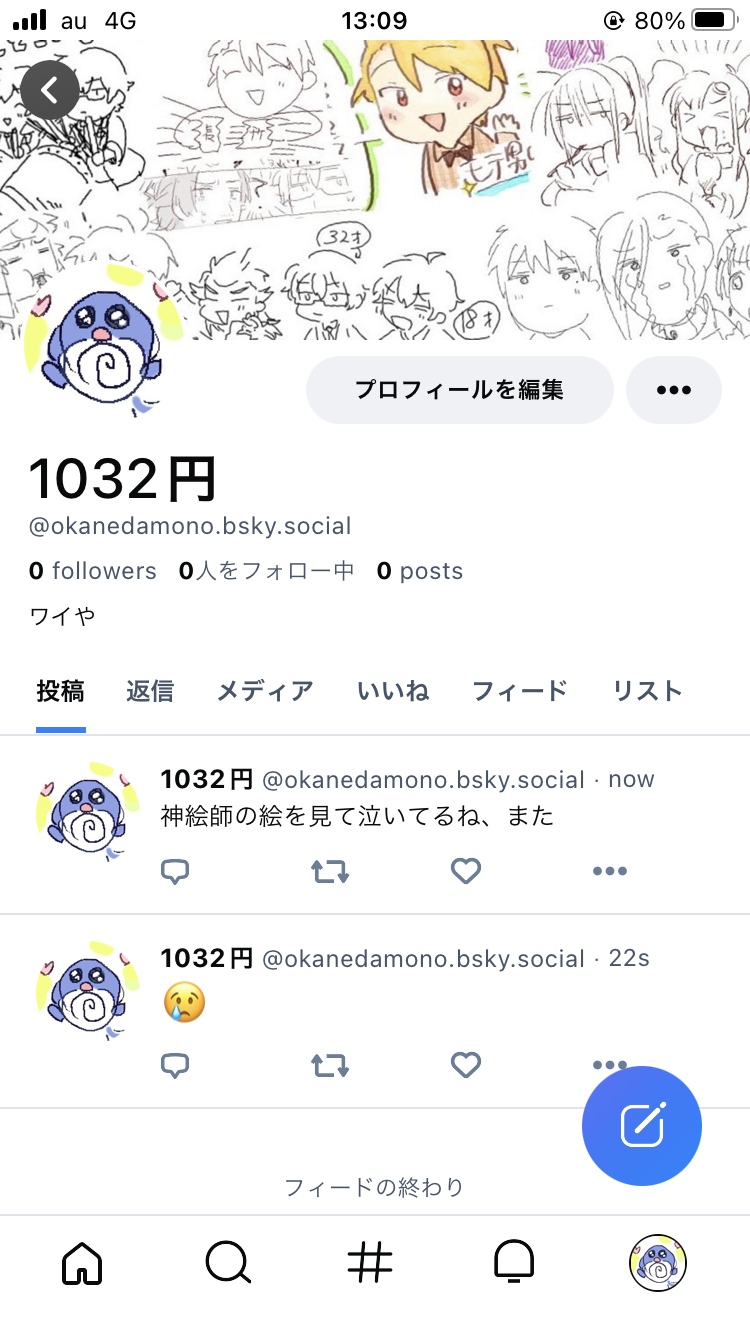Compose a new post
This screenshot has width=750, height=1334.
tap(642, 1126)
